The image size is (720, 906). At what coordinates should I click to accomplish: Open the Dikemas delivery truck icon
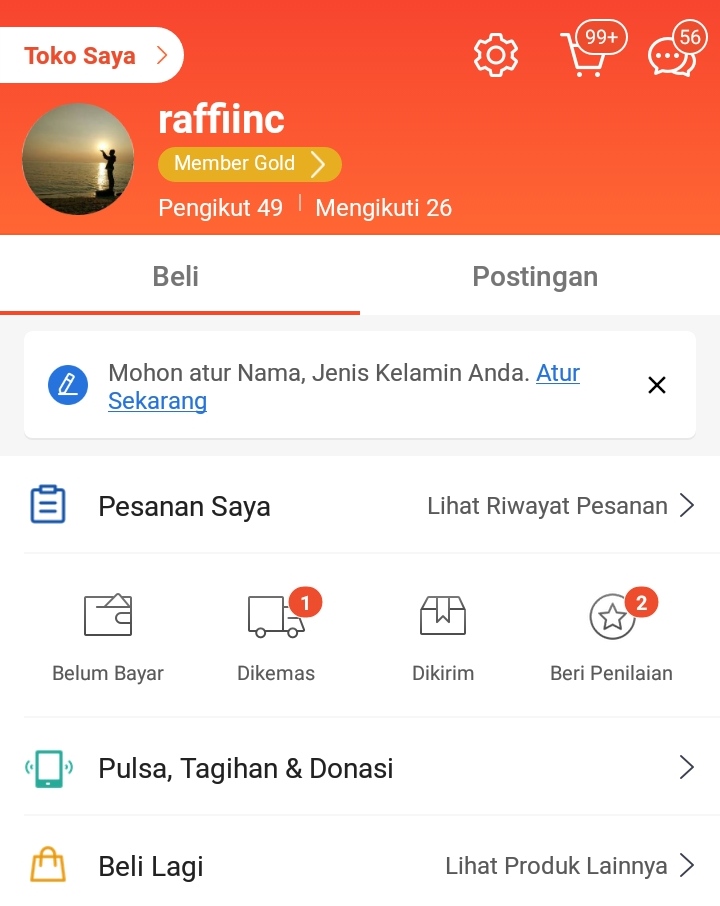tap(272, 616)
